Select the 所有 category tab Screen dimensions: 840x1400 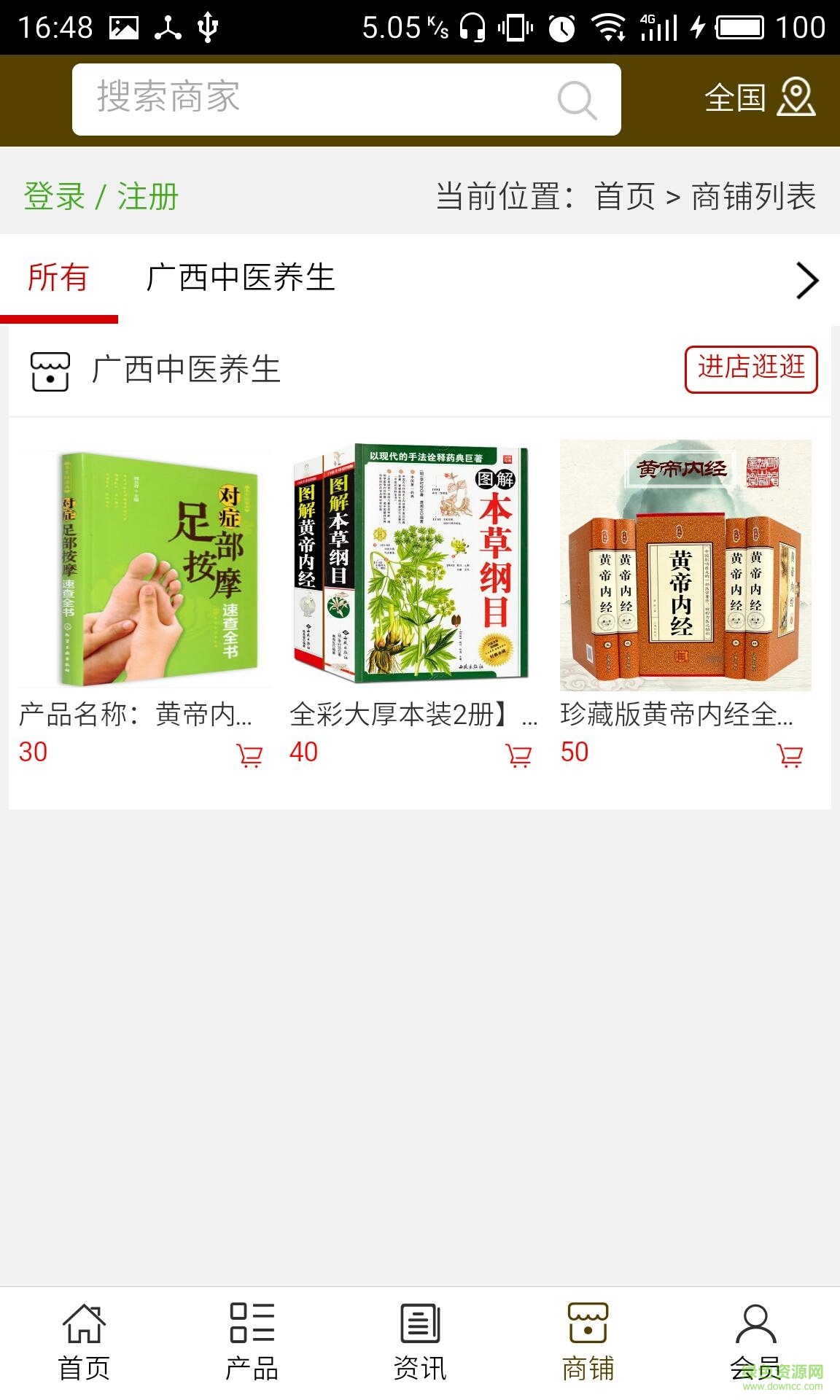click(x=58, y=278)
